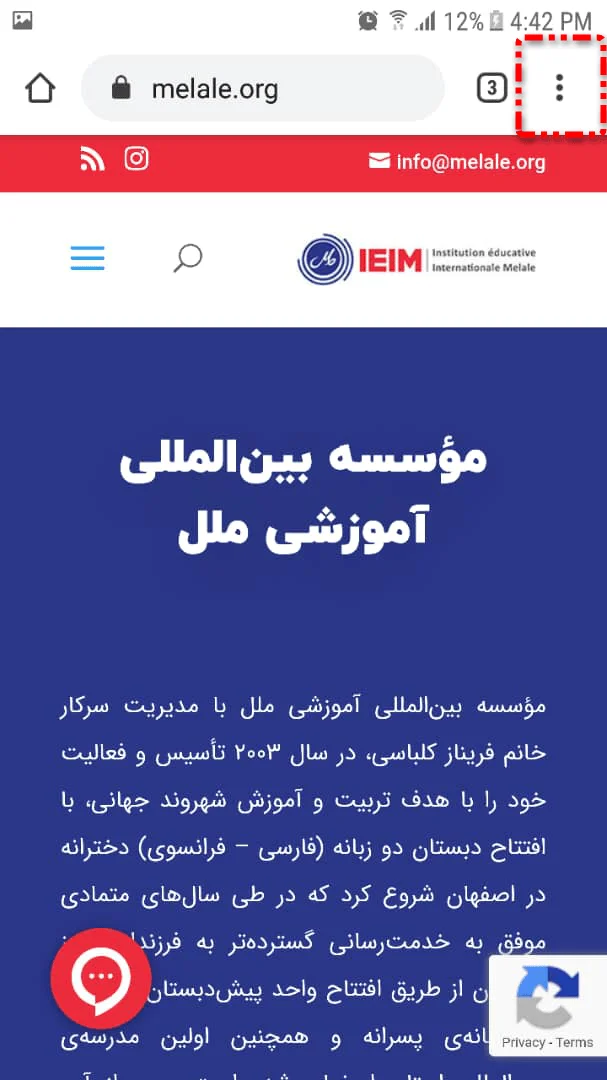This screenshot has height=1080, width=607.
Task: Open the hamburger navigation menu
Action: 87,259
